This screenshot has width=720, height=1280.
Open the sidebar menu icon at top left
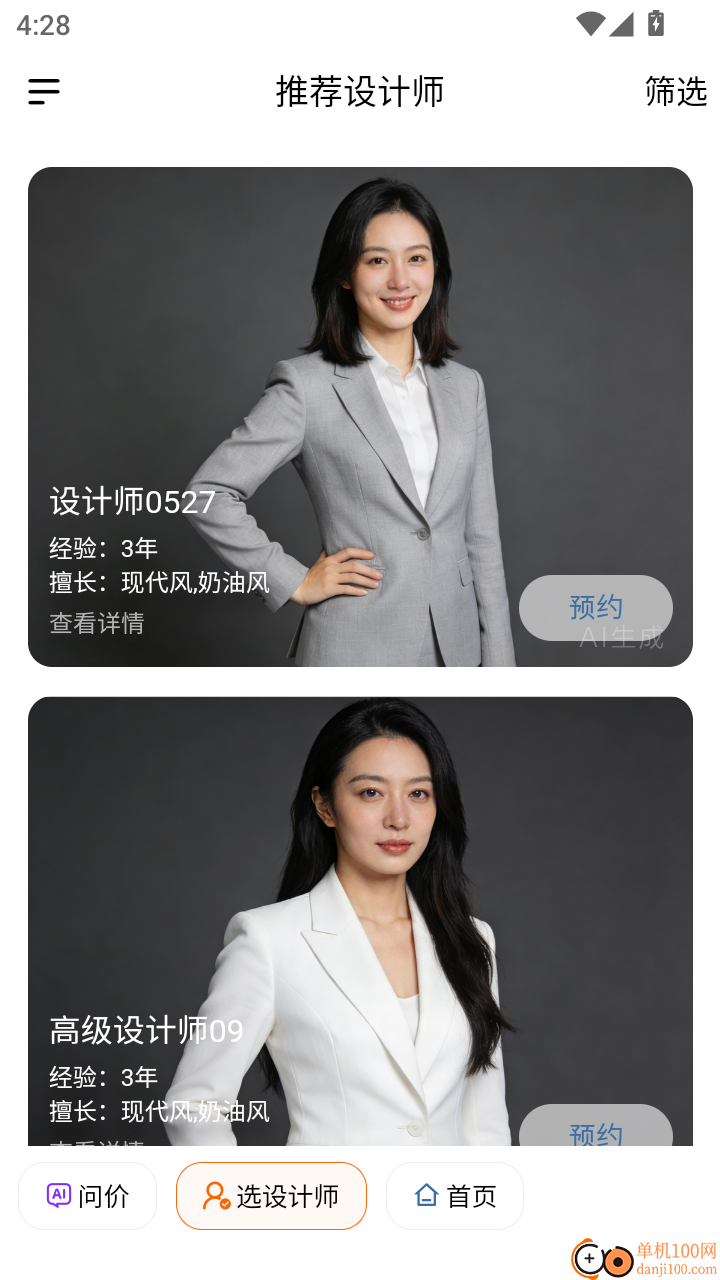click(x=44, y=92)
